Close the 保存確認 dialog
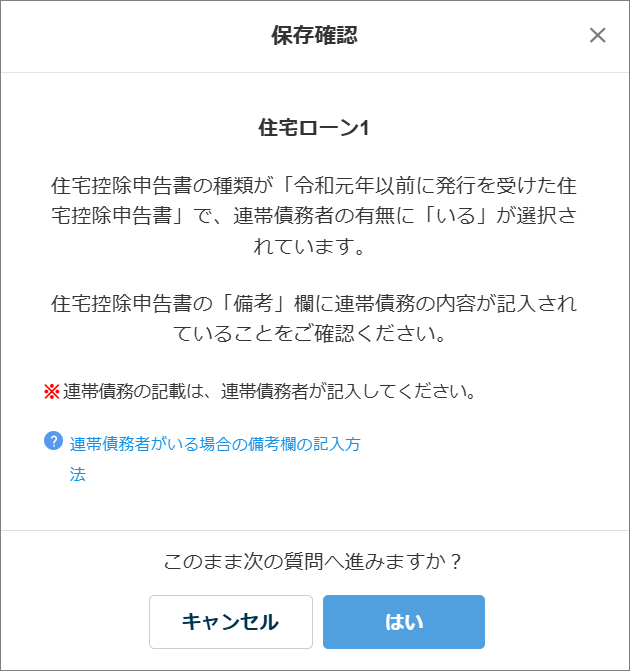Viewport: 630px width, 671px height. coord(597,36)
